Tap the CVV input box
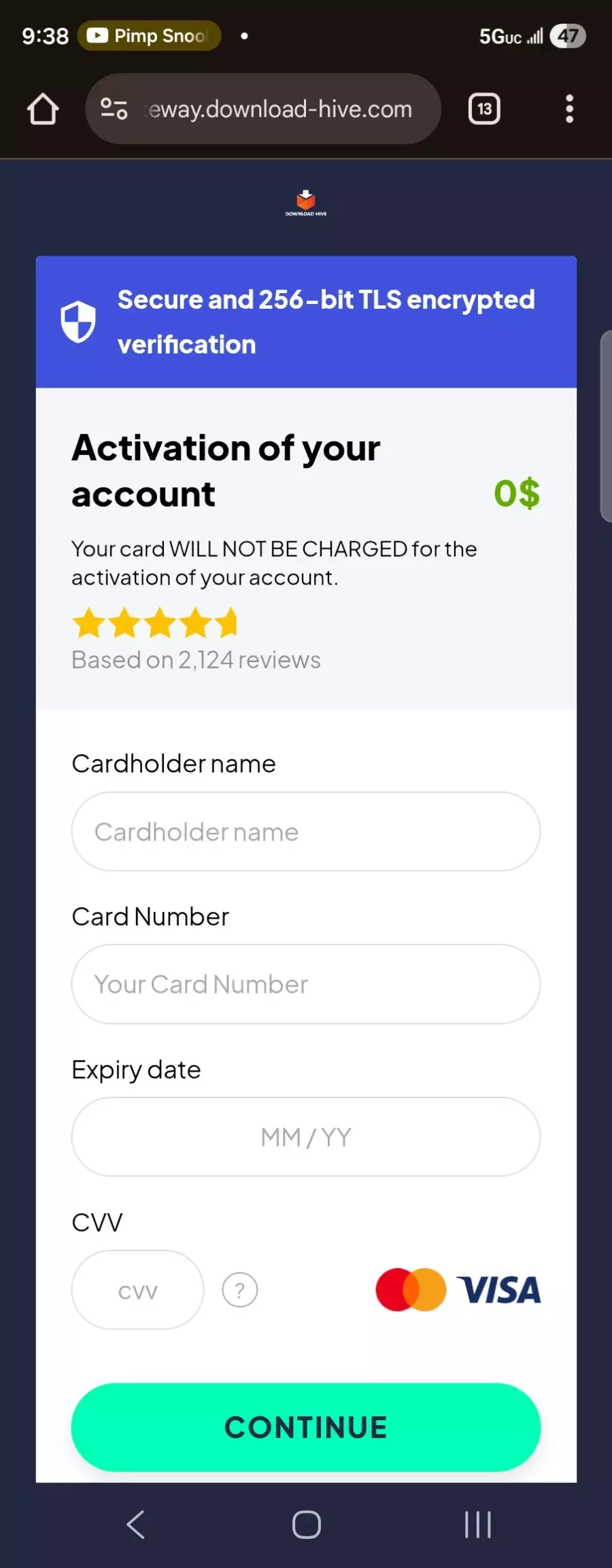Image resolution: width=612 pixels, height=1568 pixels. coord(137,1290)
